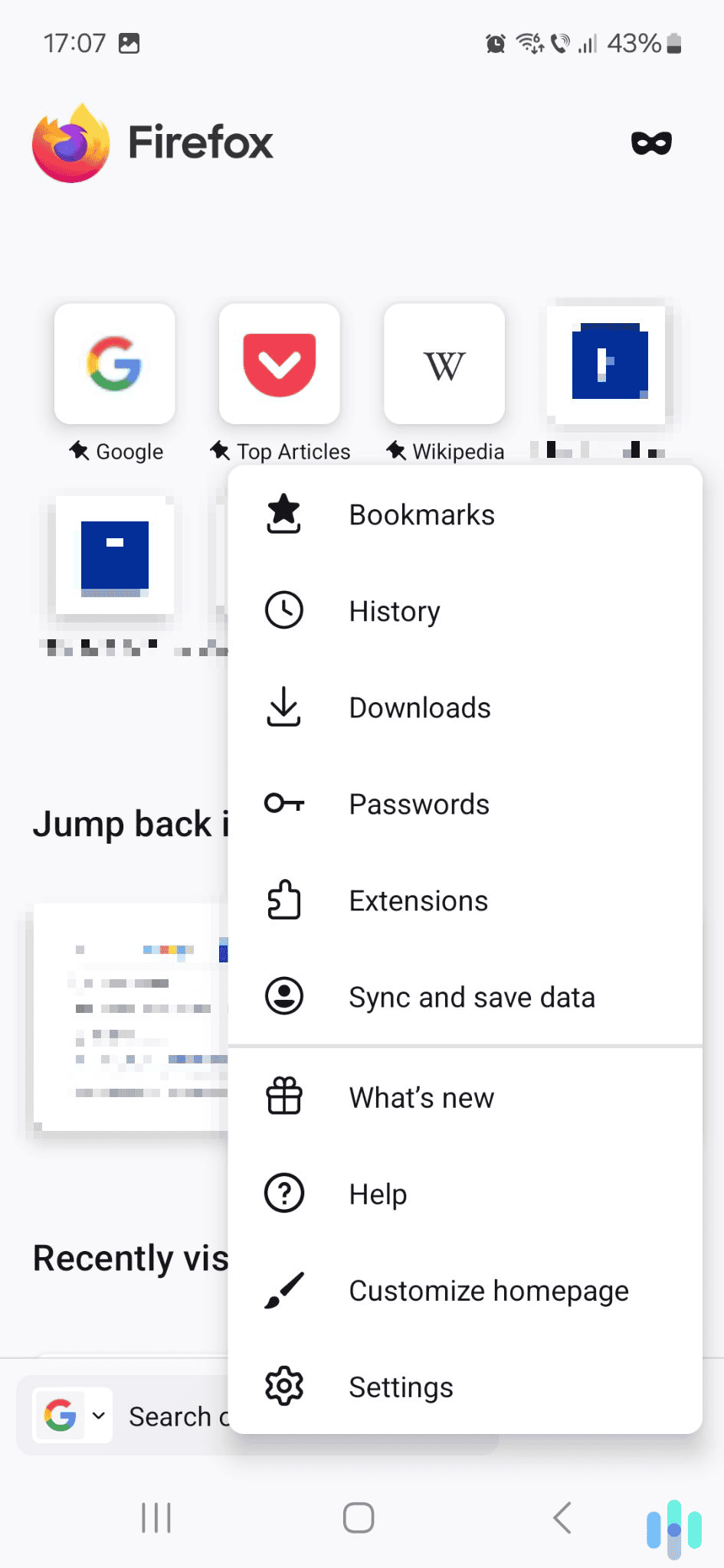Open Passwords using the key icon
Image resolution: width=724 pixels, height=1568 pixels.
click(283, 805)
